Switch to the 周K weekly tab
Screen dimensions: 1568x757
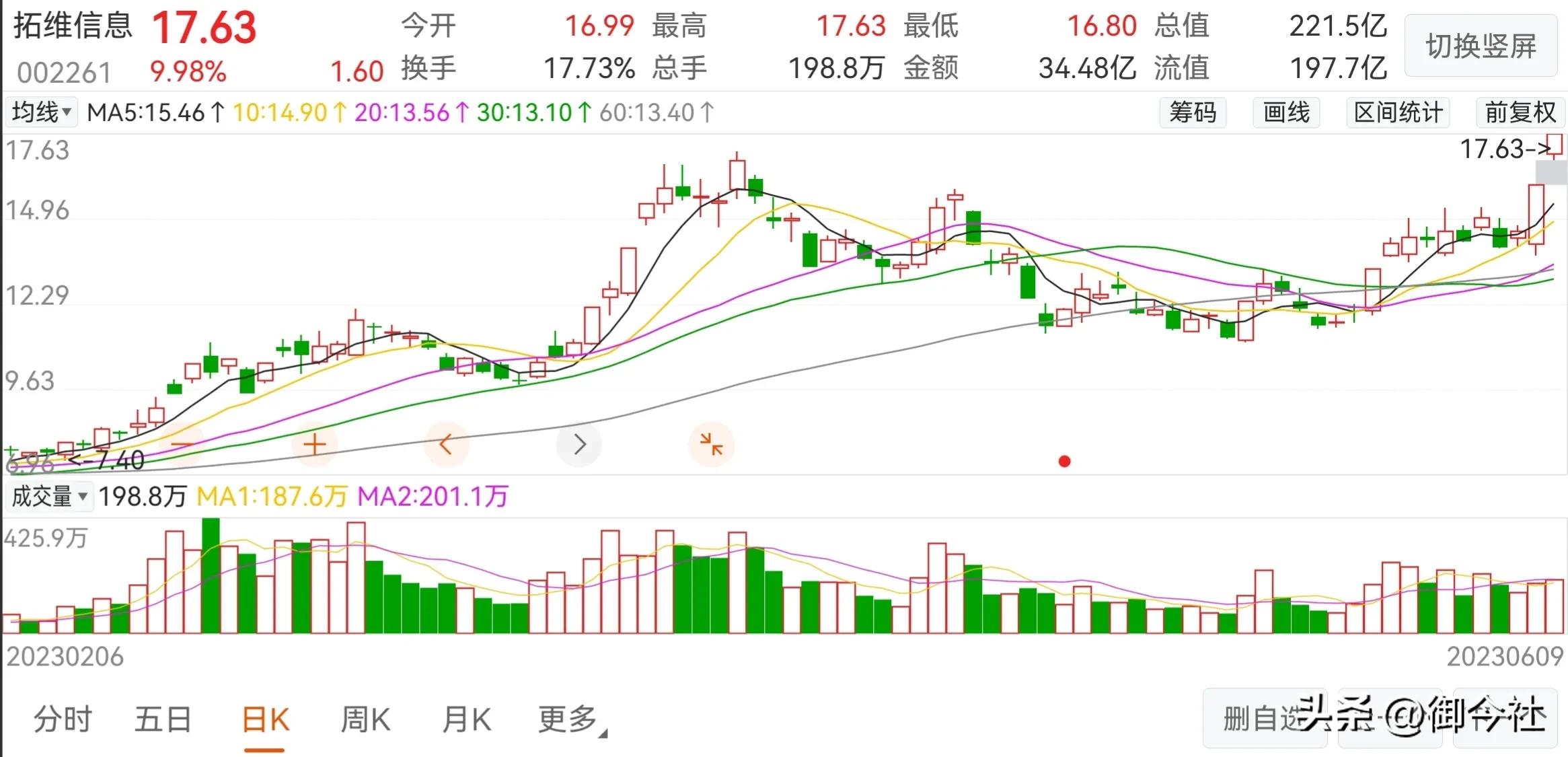point(365,719)
